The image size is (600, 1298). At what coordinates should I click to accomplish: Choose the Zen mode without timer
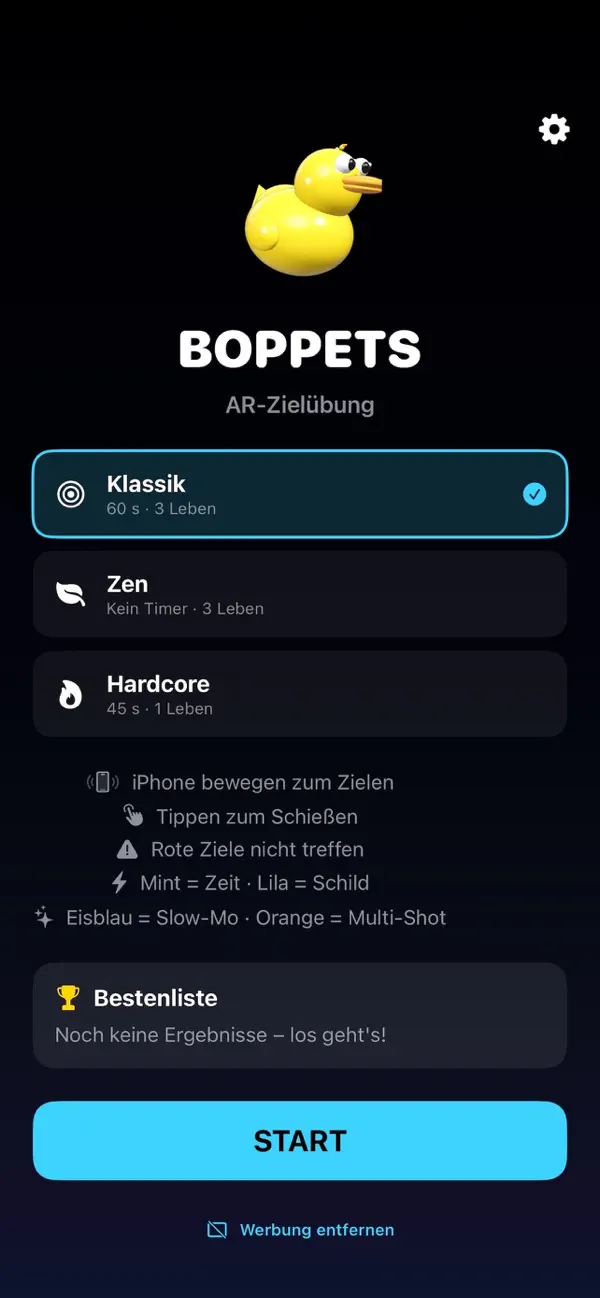[x=300, y=594]
